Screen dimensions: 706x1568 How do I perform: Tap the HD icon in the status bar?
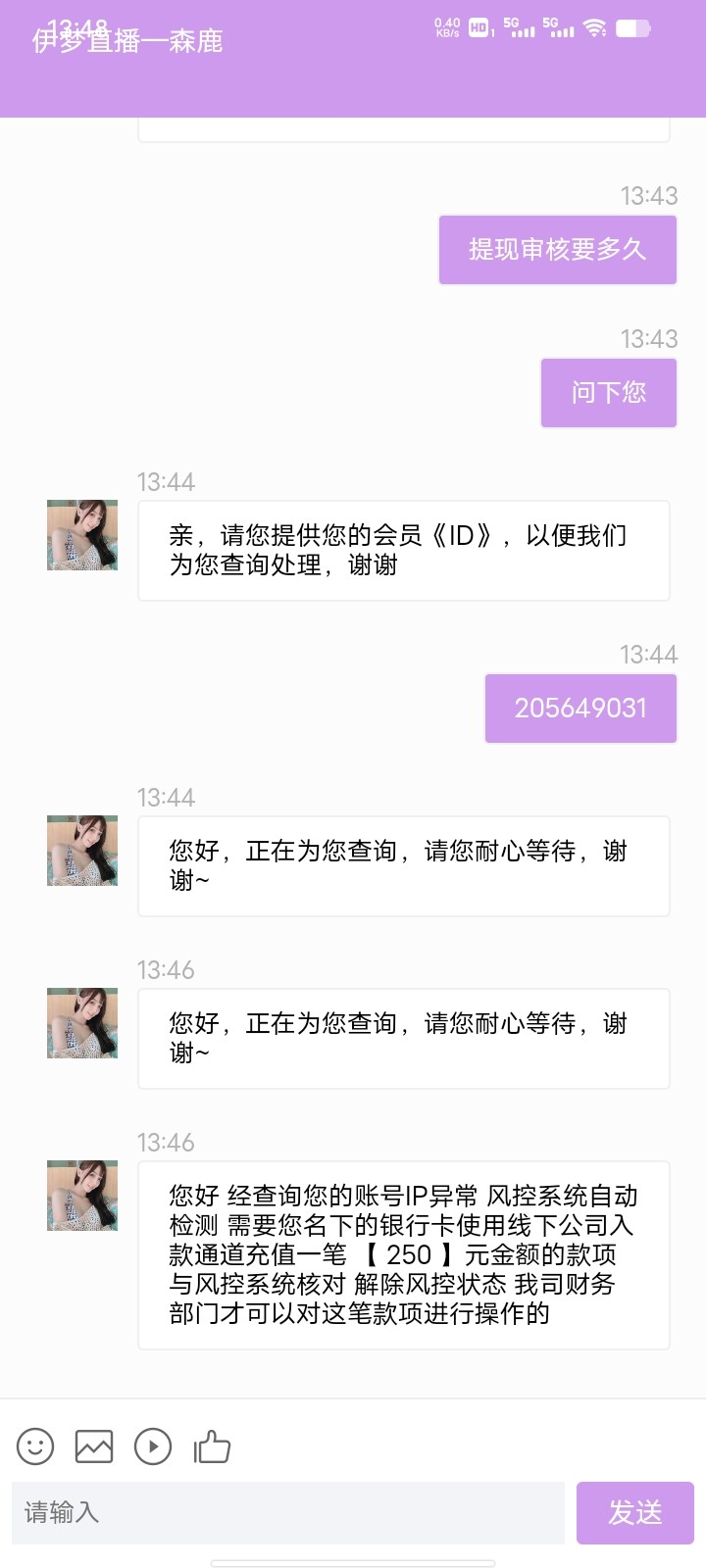478,26
